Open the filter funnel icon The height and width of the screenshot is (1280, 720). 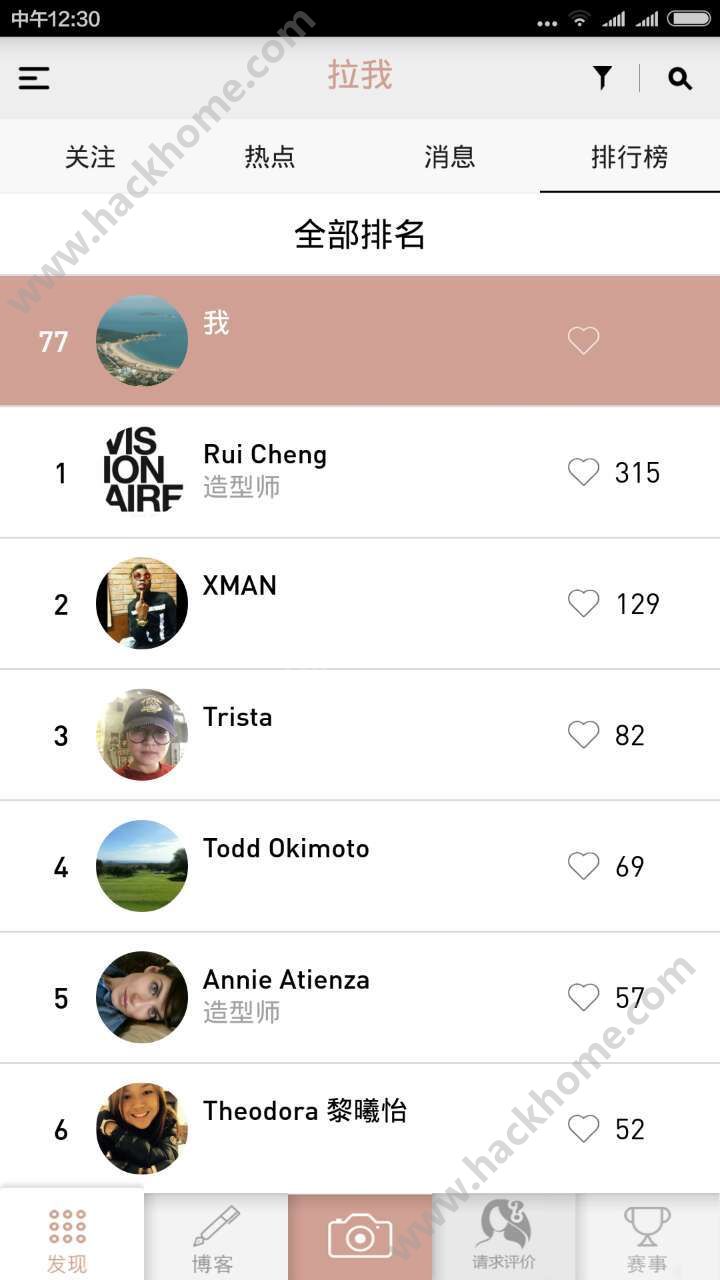tap(602, 78)
